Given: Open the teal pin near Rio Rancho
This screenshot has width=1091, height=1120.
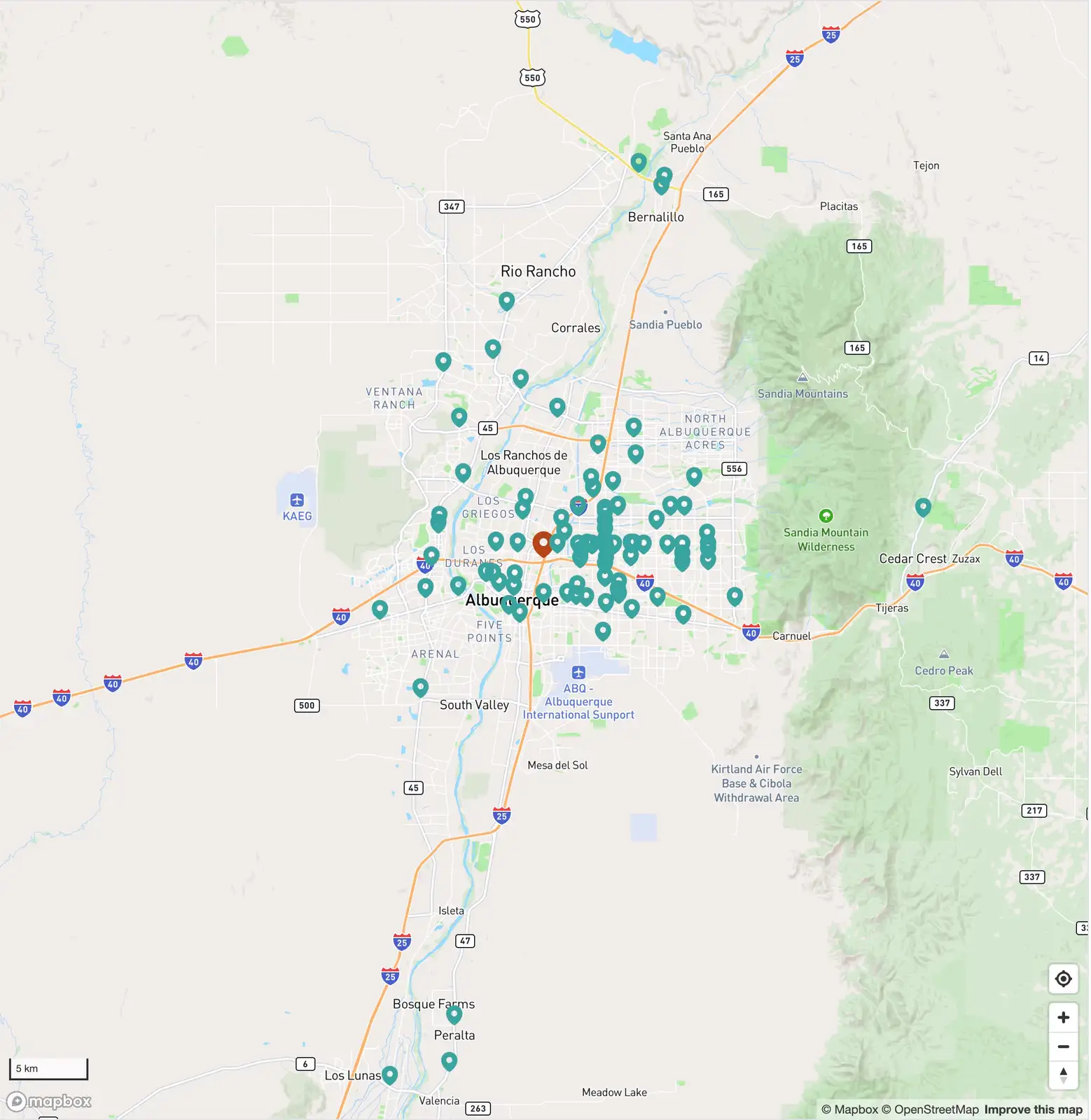Looking at the screenshot, I should (506, 300).
